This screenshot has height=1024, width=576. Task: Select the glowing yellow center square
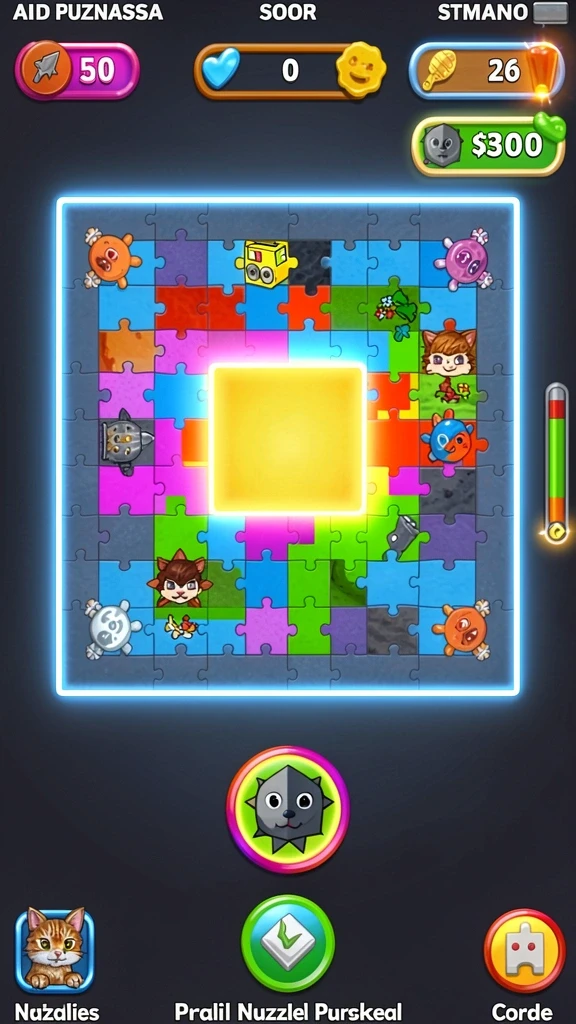point(287,440)
